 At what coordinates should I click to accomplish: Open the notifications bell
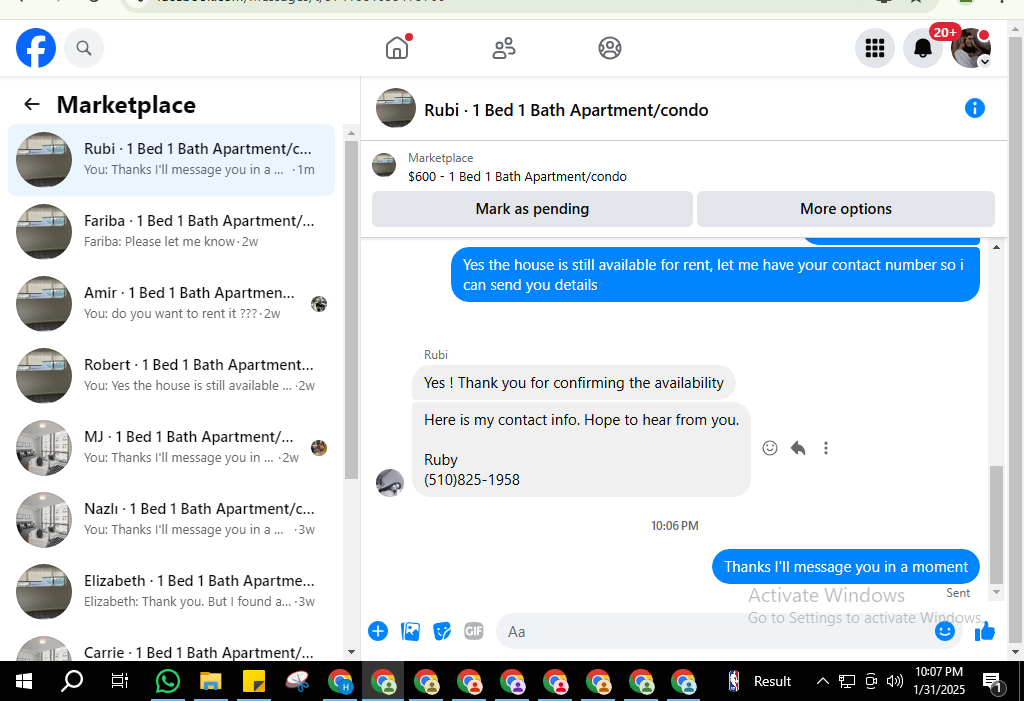(x=922, y=48)
